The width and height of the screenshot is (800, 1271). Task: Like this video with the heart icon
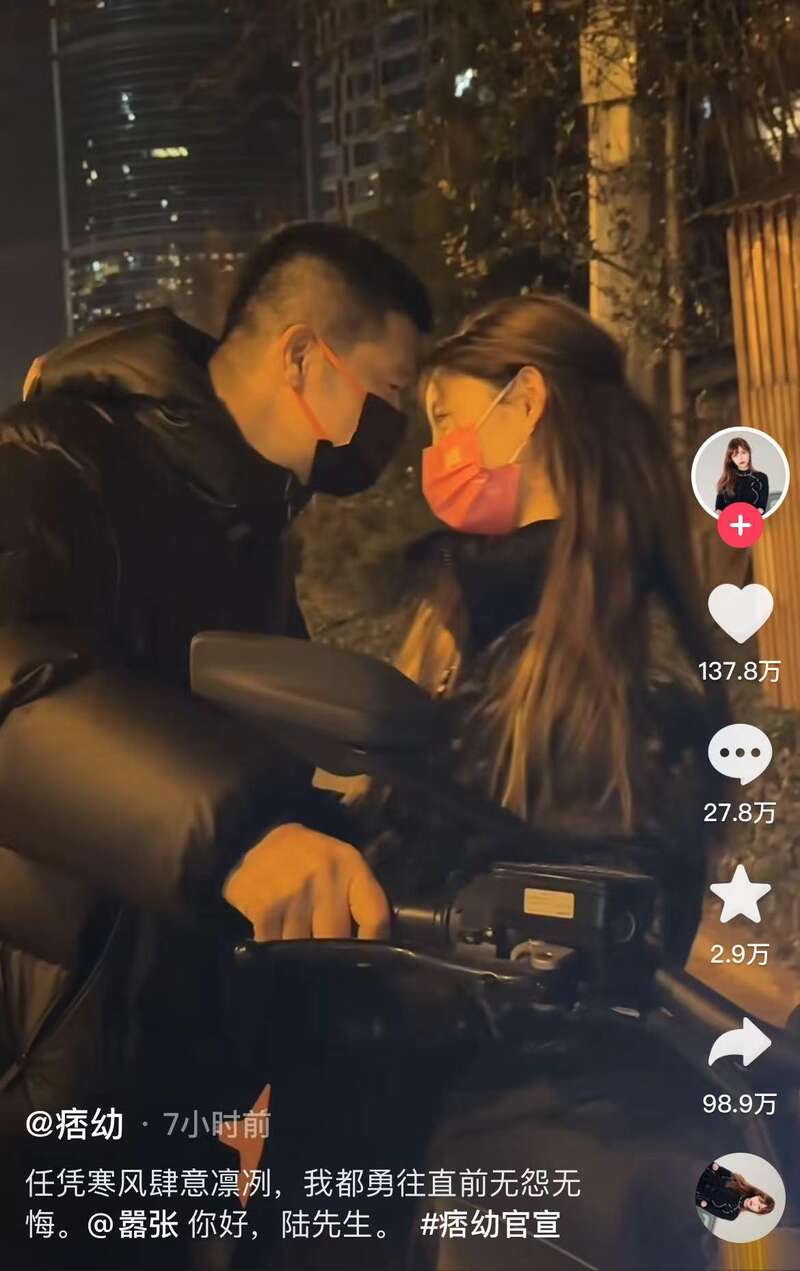point(740,612)
